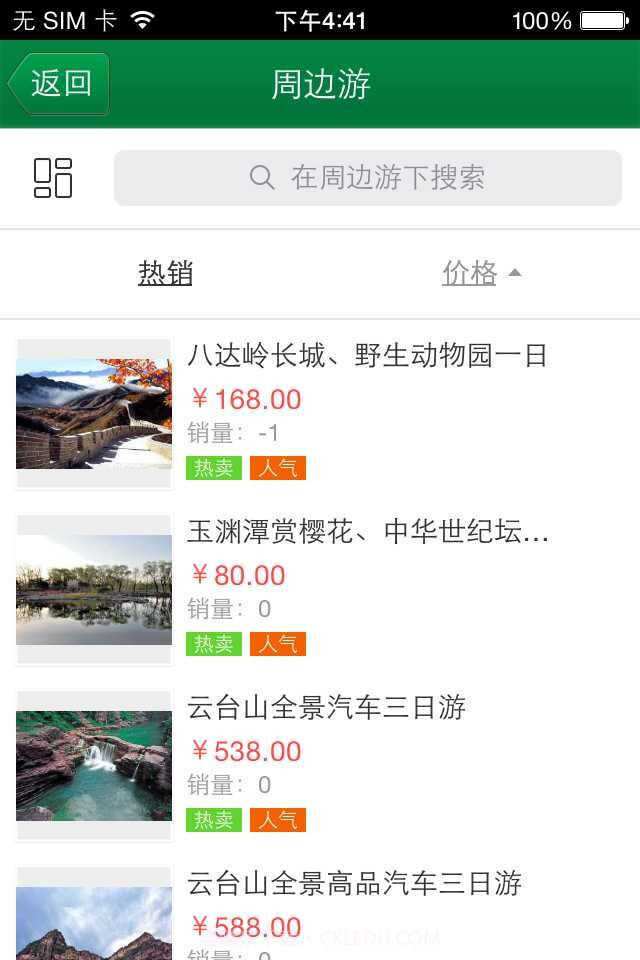This screenshot has width=640, height=960.
Task: Go back using the 返回 button
Action: click(59, 84)
